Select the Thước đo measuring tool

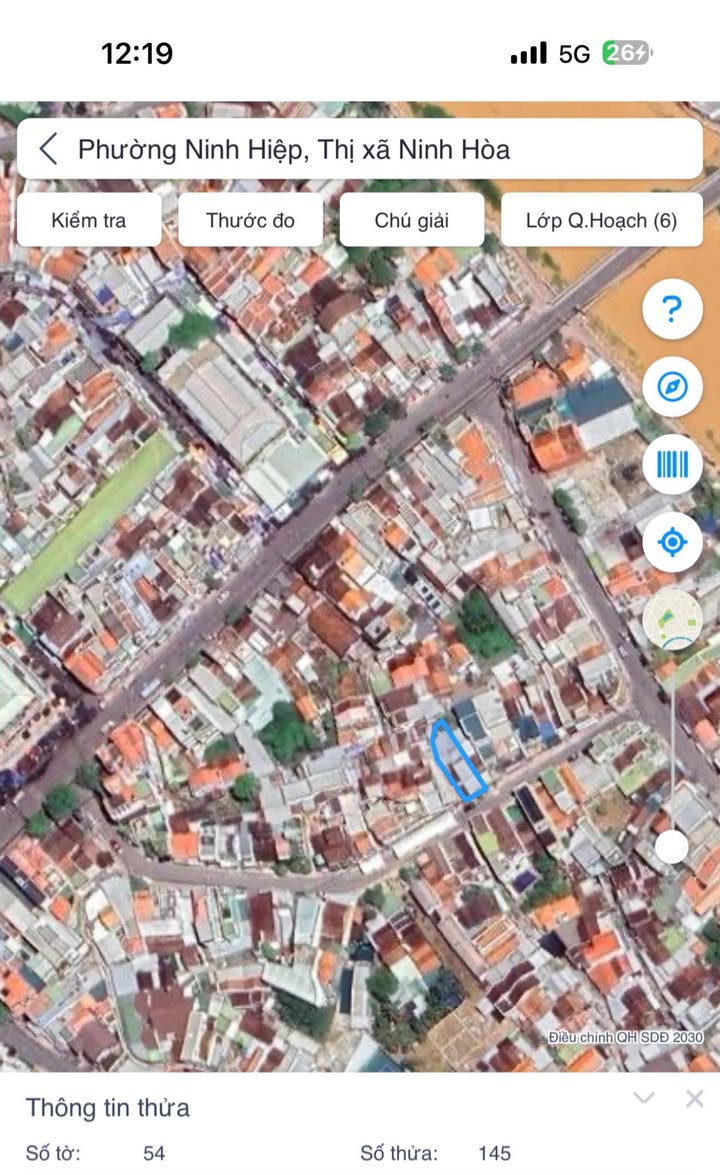250,220
